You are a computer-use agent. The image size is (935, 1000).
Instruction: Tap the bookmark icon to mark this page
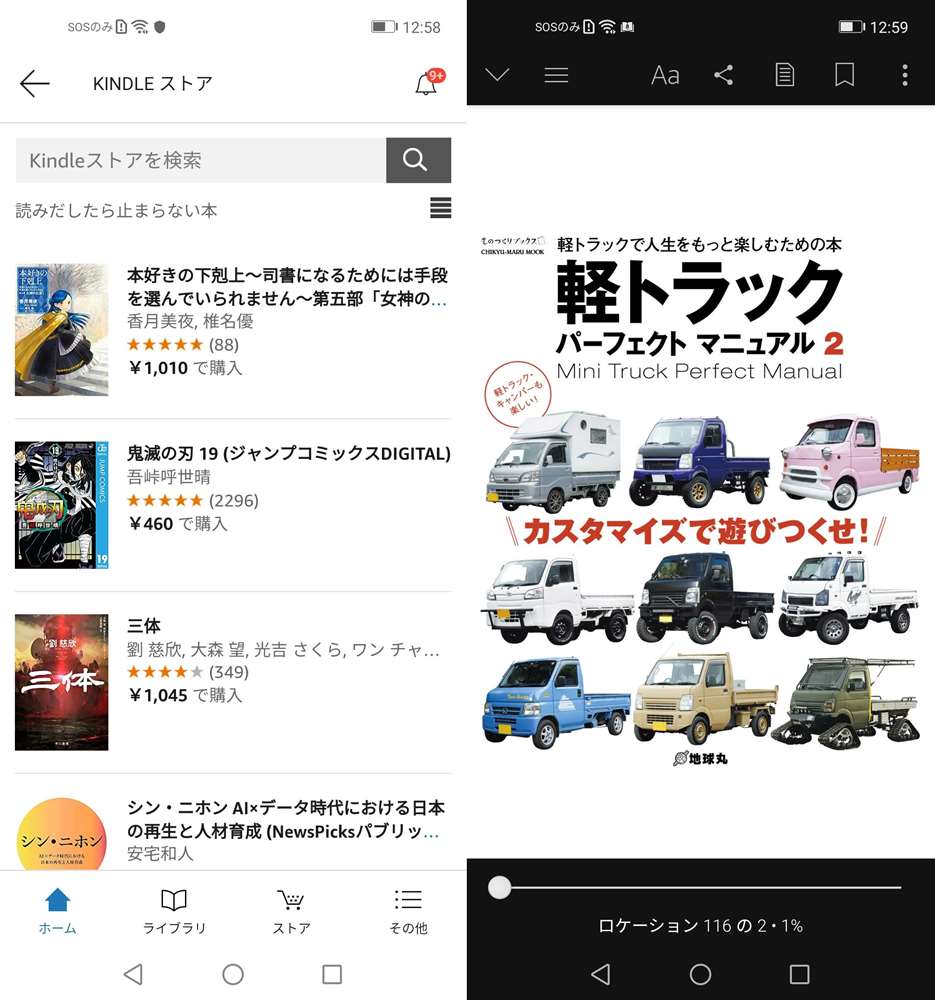click(844, 75)
